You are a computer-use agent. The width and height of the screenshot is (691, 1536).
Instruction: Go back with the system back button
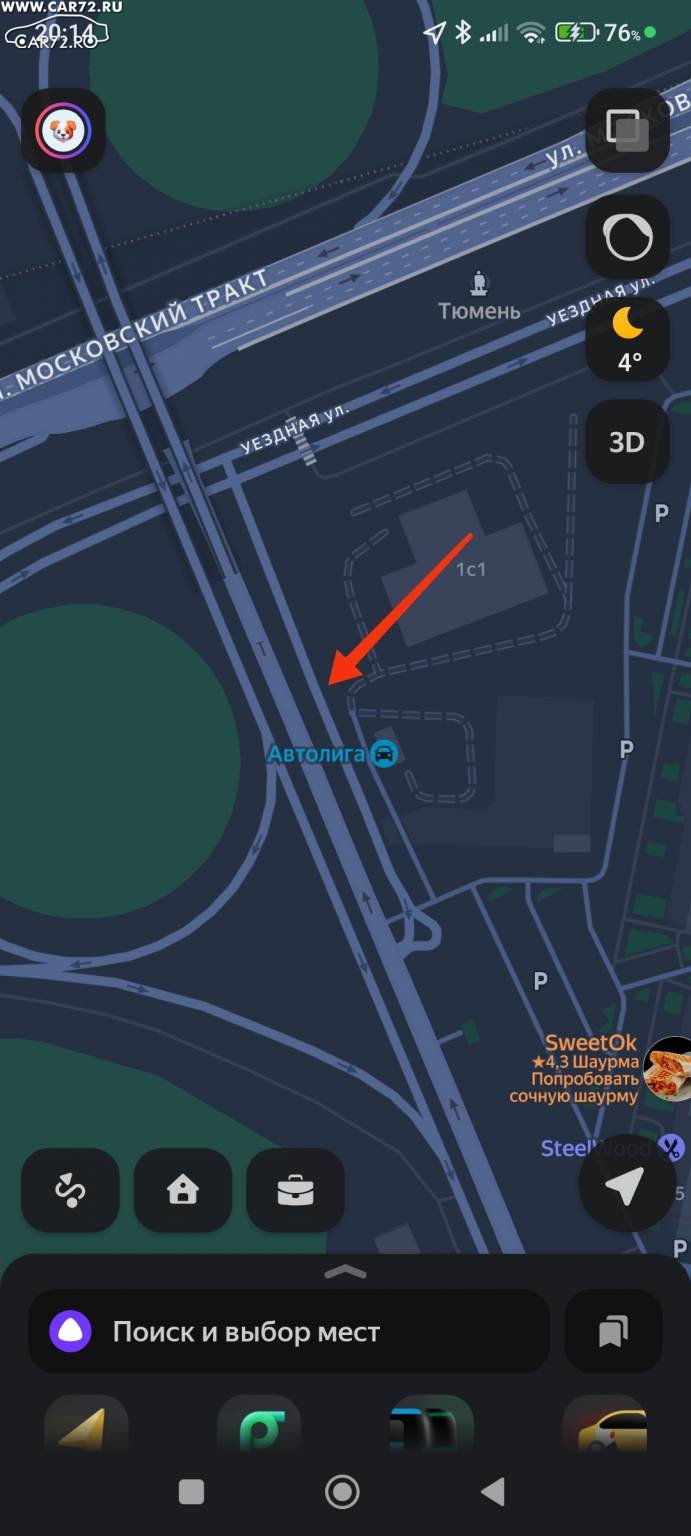point(493,1492)
